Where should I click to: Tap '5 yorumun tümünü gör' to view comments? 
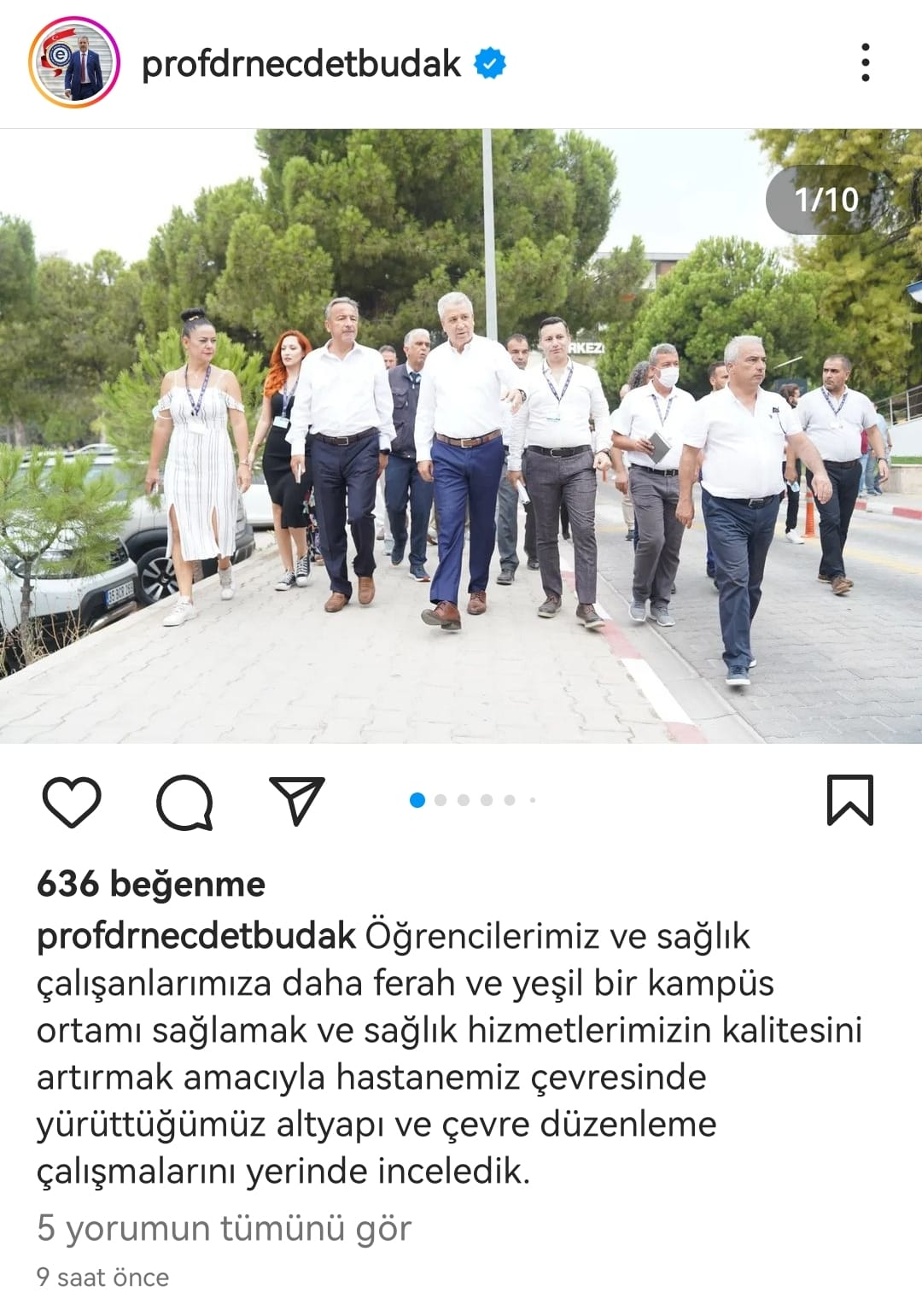tap(224, 1228)
